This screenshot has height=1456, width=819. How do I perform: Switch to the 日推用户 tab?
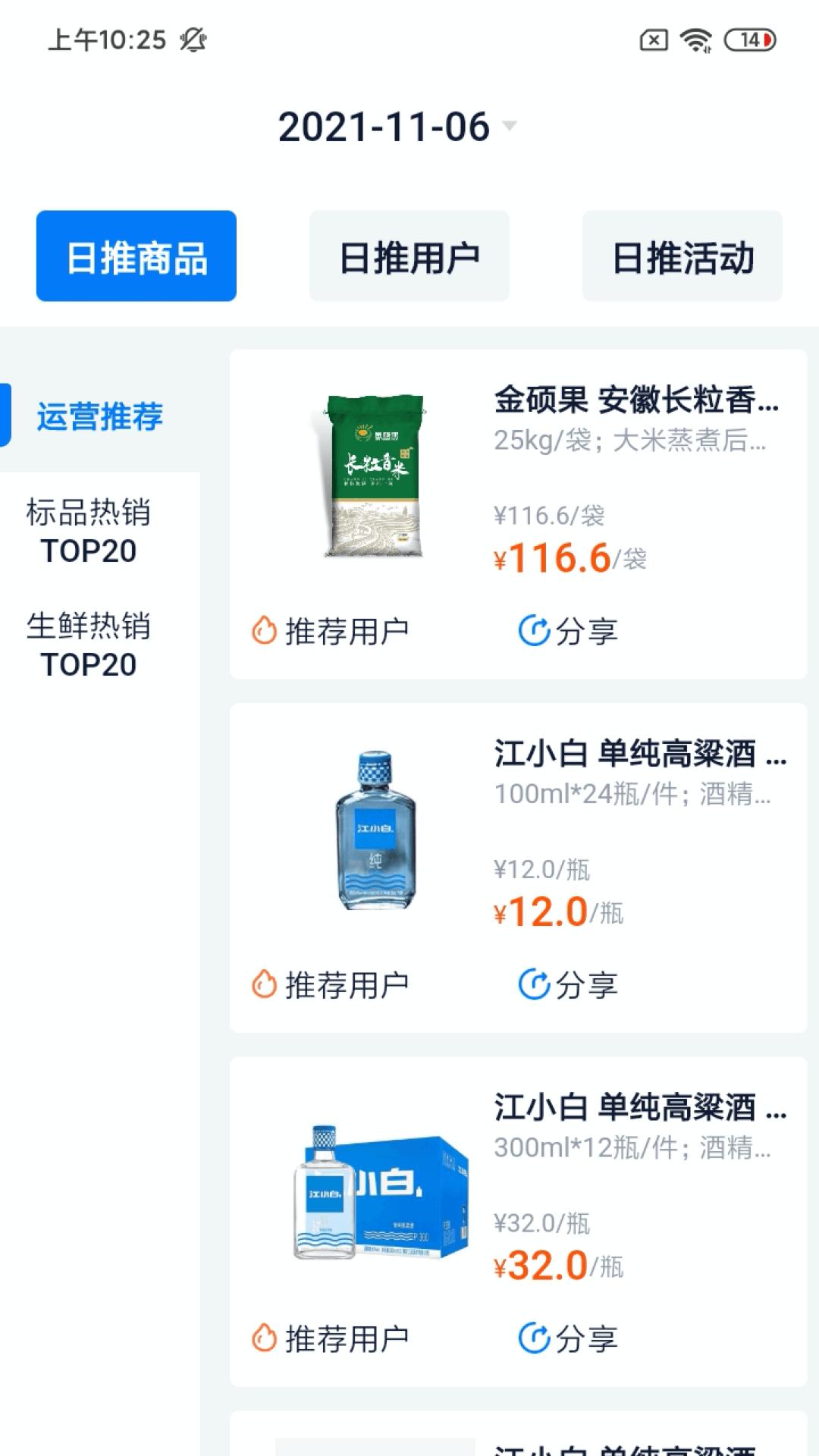409,256
